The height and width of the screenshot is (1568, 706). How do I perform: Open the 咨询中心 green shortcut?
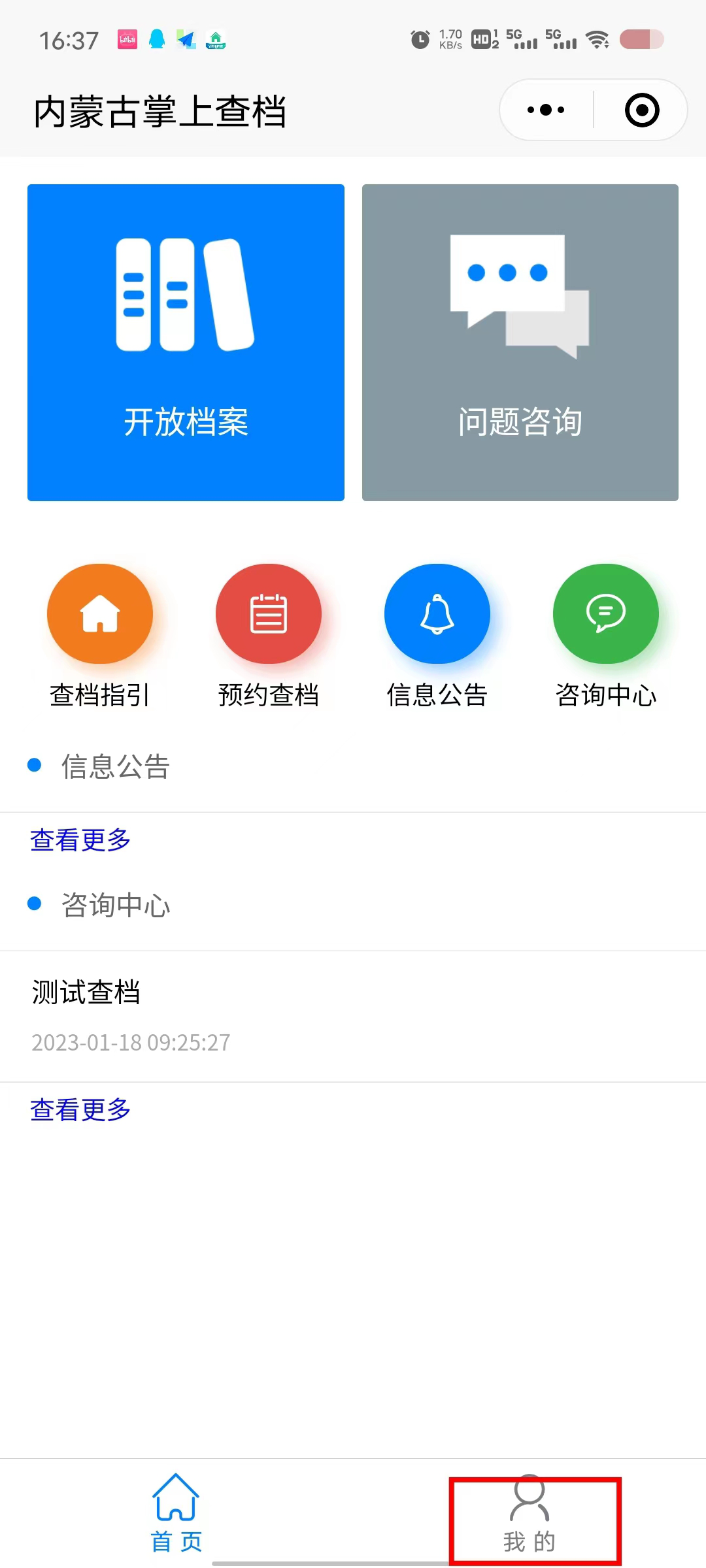click(x=606, y=636)
